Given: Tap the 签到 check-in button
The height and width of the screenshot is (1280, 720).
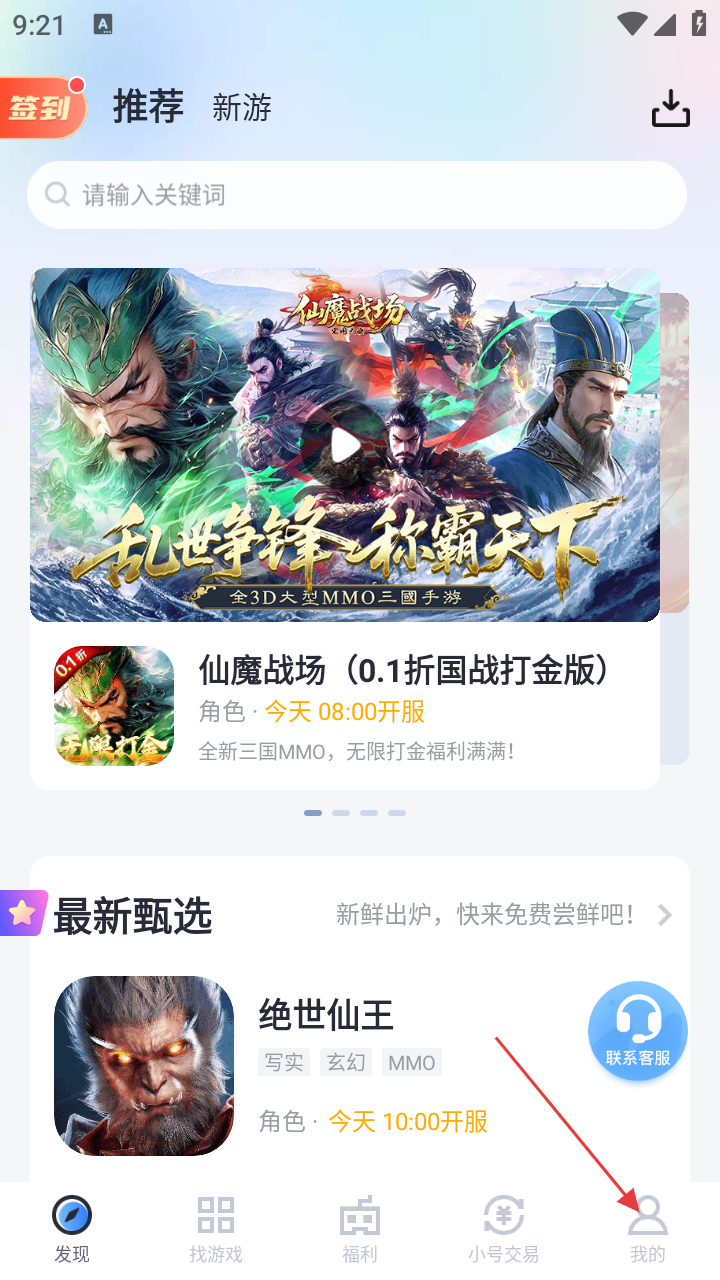Looking at the screenshot, I should 42,108.
